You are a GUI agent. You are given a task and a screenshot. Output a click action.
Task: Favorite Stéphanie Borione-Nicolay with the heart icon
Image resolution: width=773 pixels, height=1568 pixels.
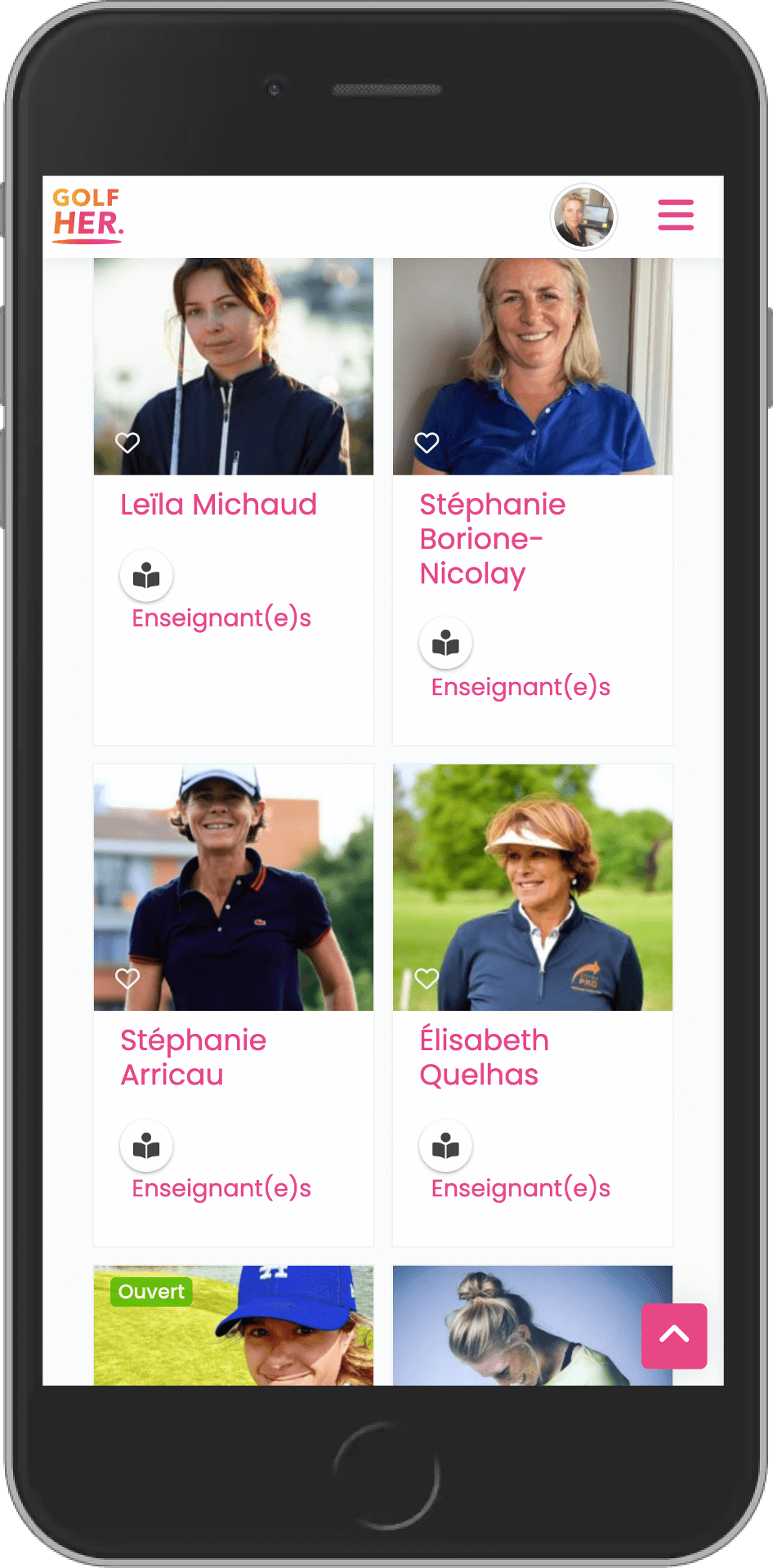click(427, 443)
